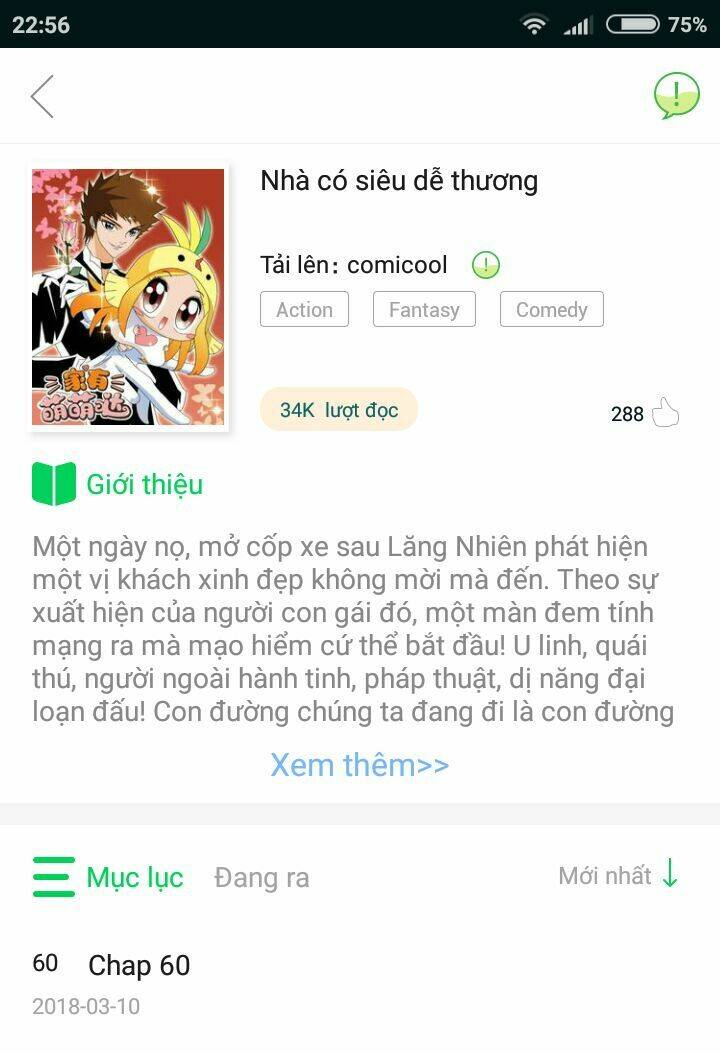Open the Đang ra status selector
This screenshot has width=720, height=1053.
click(x=262, y=877)
